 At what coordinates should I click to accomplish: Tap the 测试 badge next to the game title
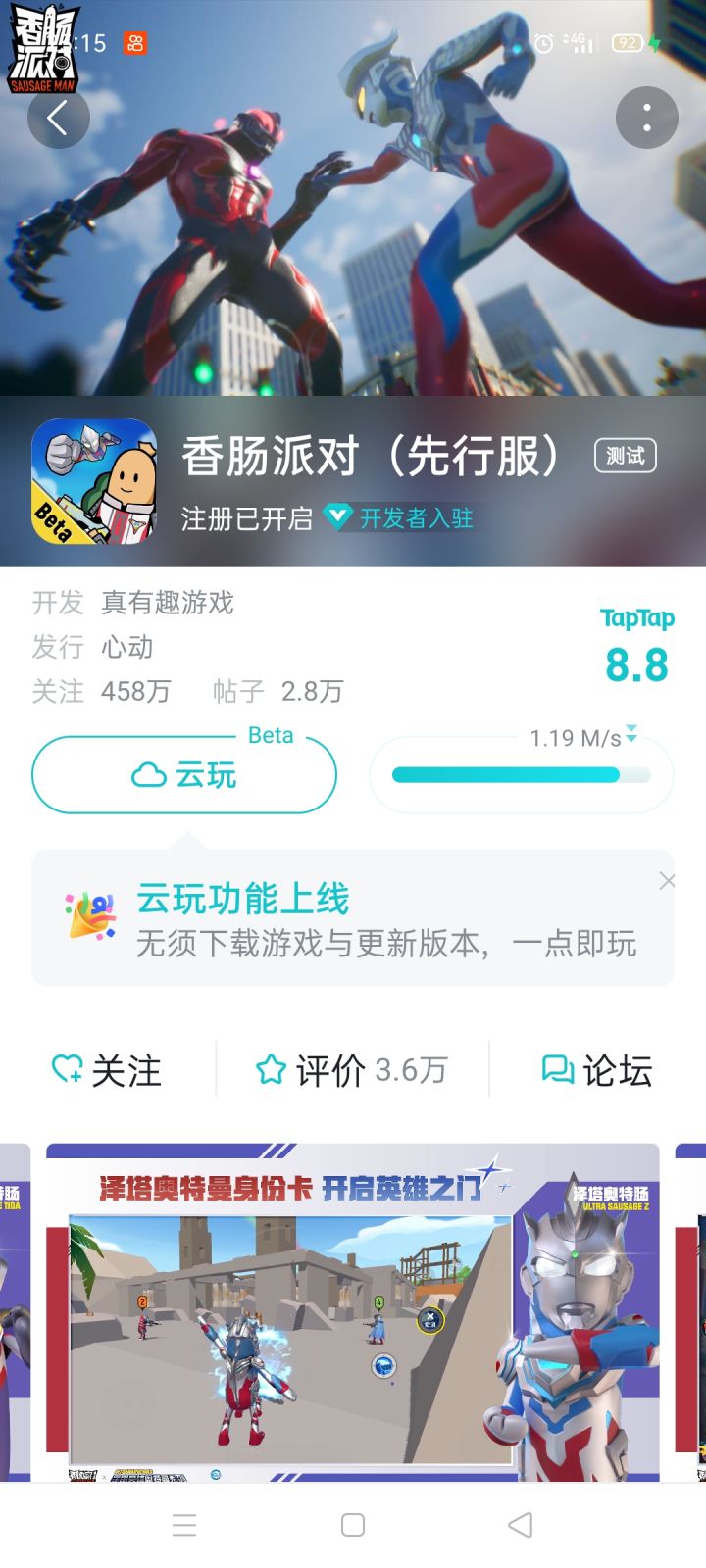(625, 455)
